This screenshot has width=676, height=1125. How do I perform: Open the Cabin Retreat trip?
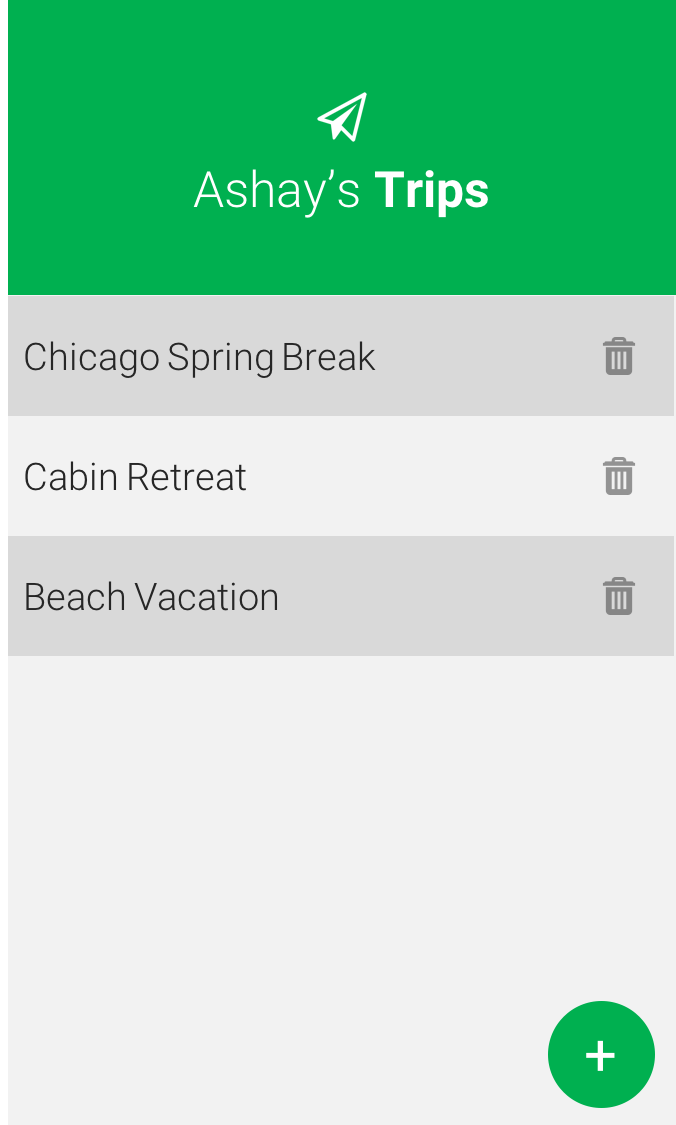[136, 477]
